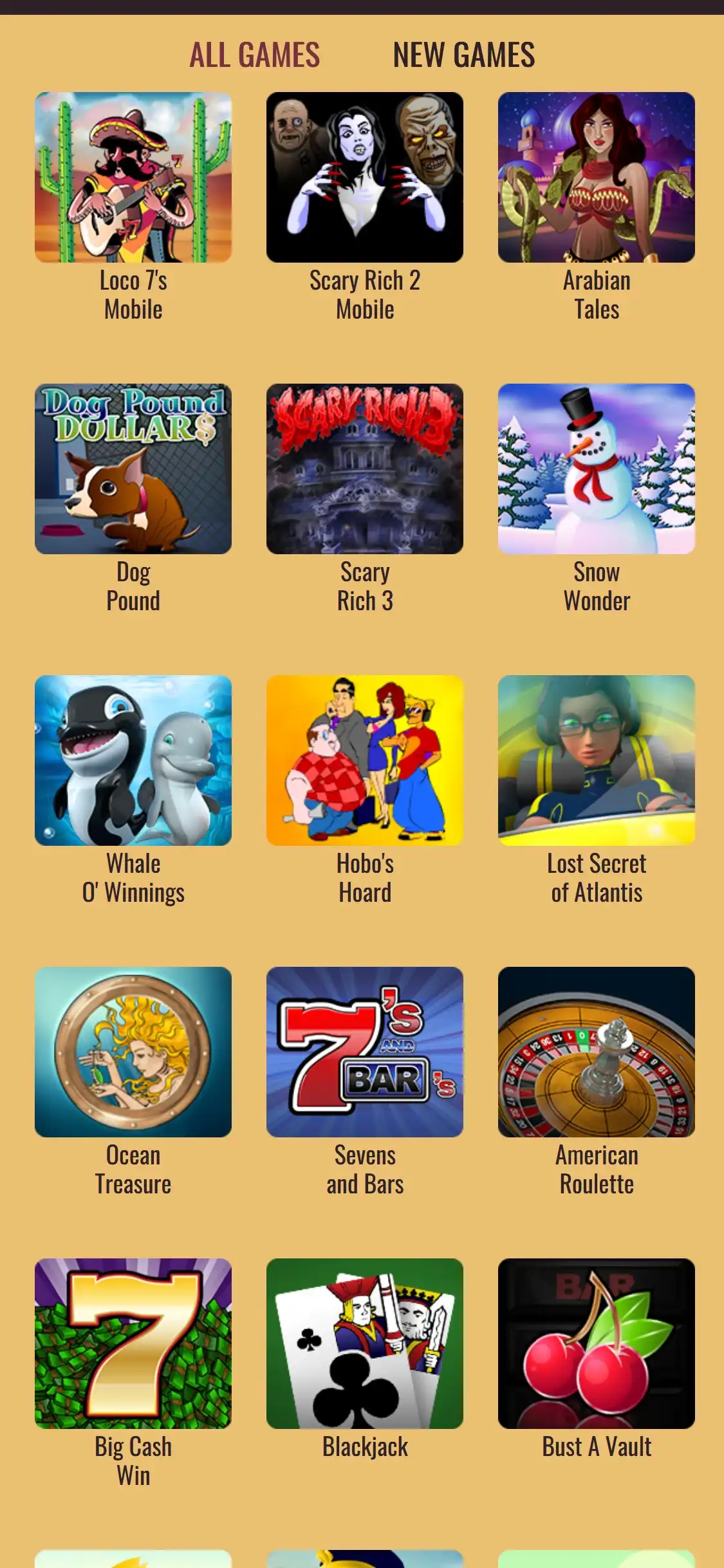Open the Ocean Treasure game

(x=133, y=1052)
